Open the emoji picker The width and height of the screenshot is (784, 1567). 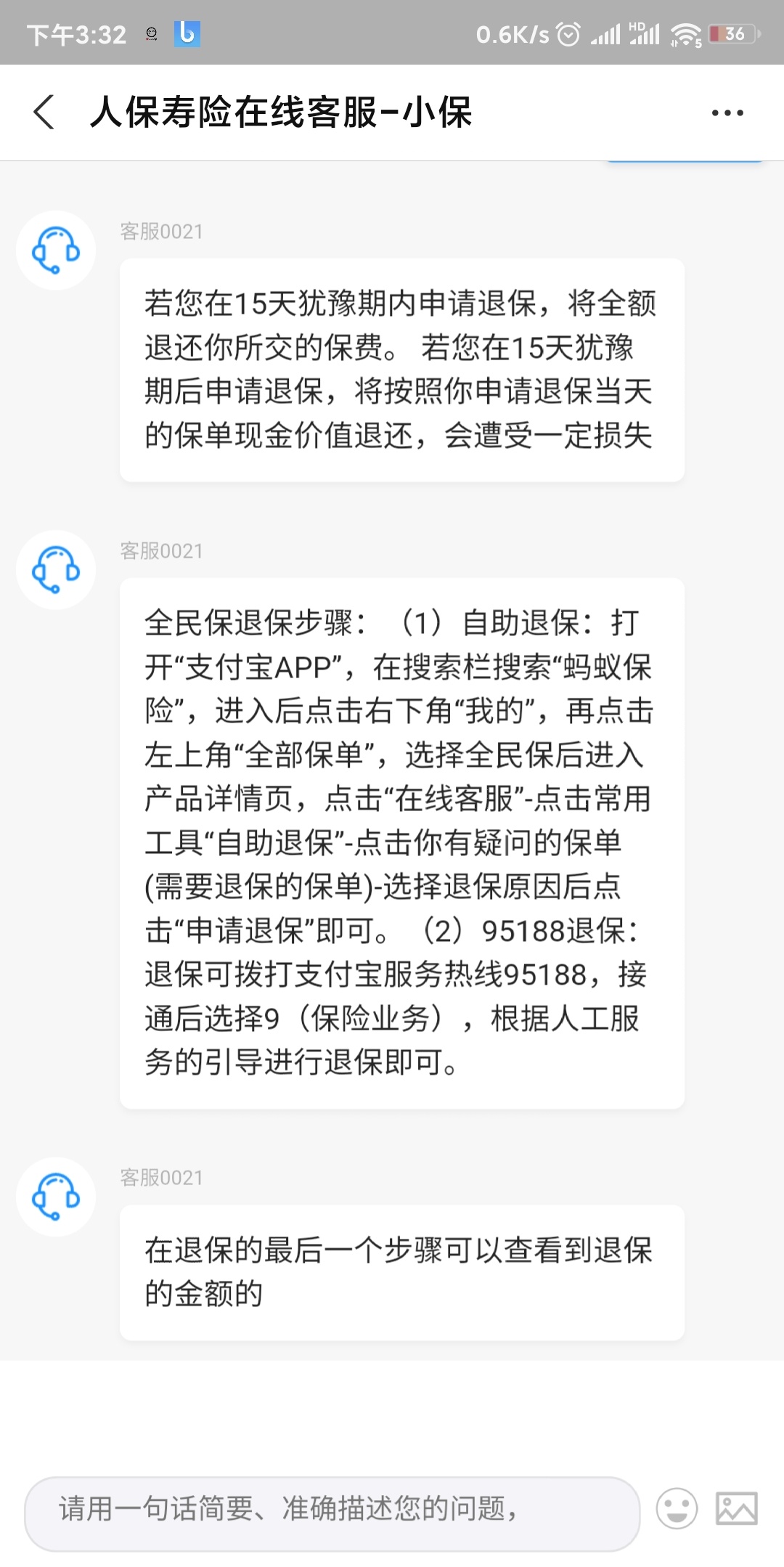(677, 1508)
